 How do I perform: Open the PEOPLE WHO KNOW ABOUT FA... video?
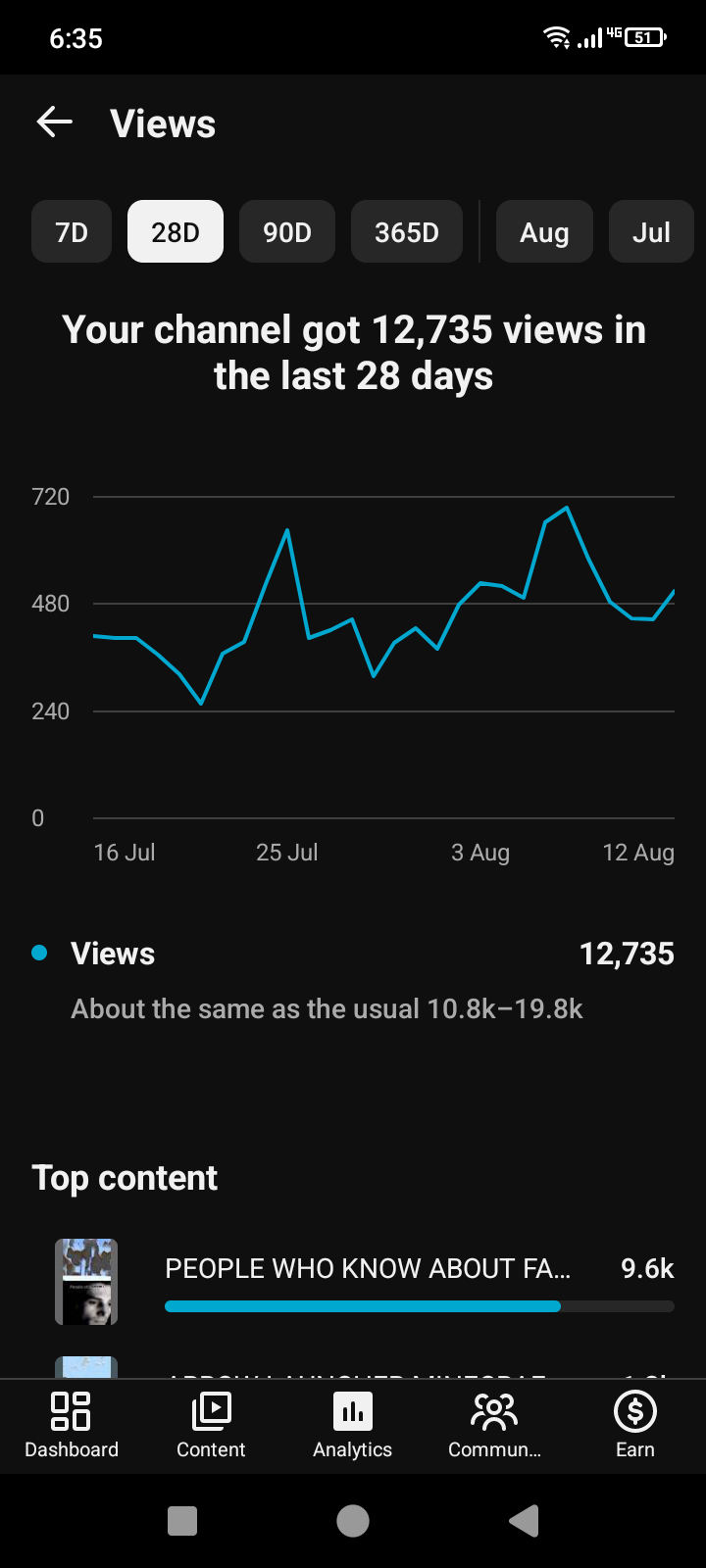coord(365,1282)
